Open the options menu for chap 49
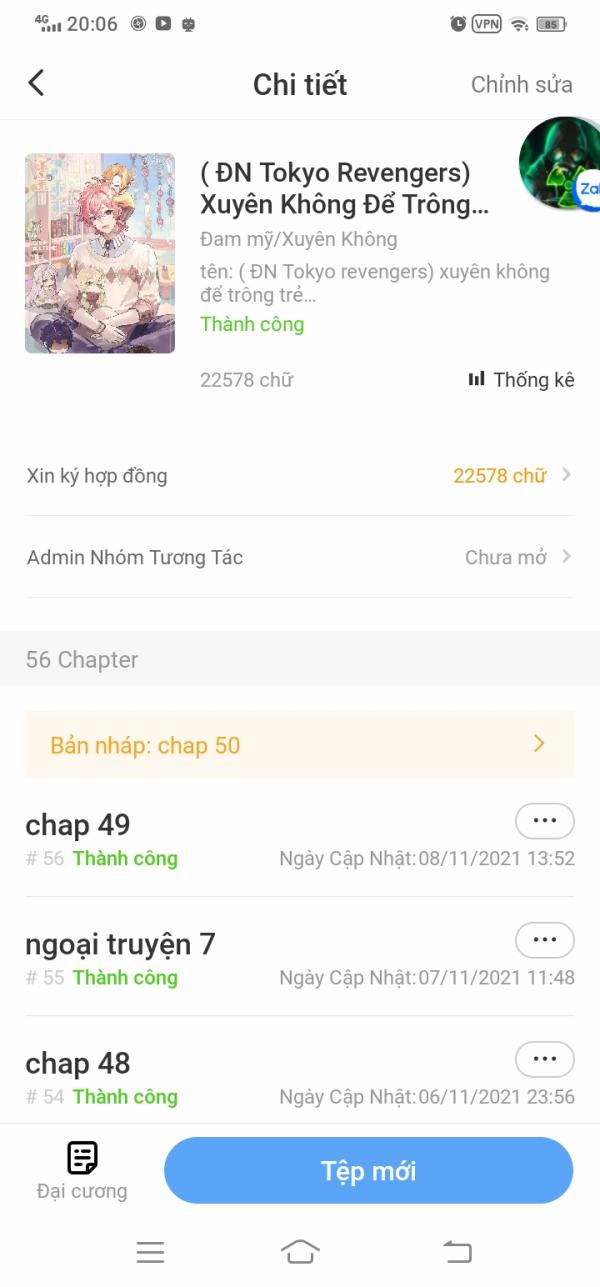This screenshot has width=600, height=1287. coord(544,821)
